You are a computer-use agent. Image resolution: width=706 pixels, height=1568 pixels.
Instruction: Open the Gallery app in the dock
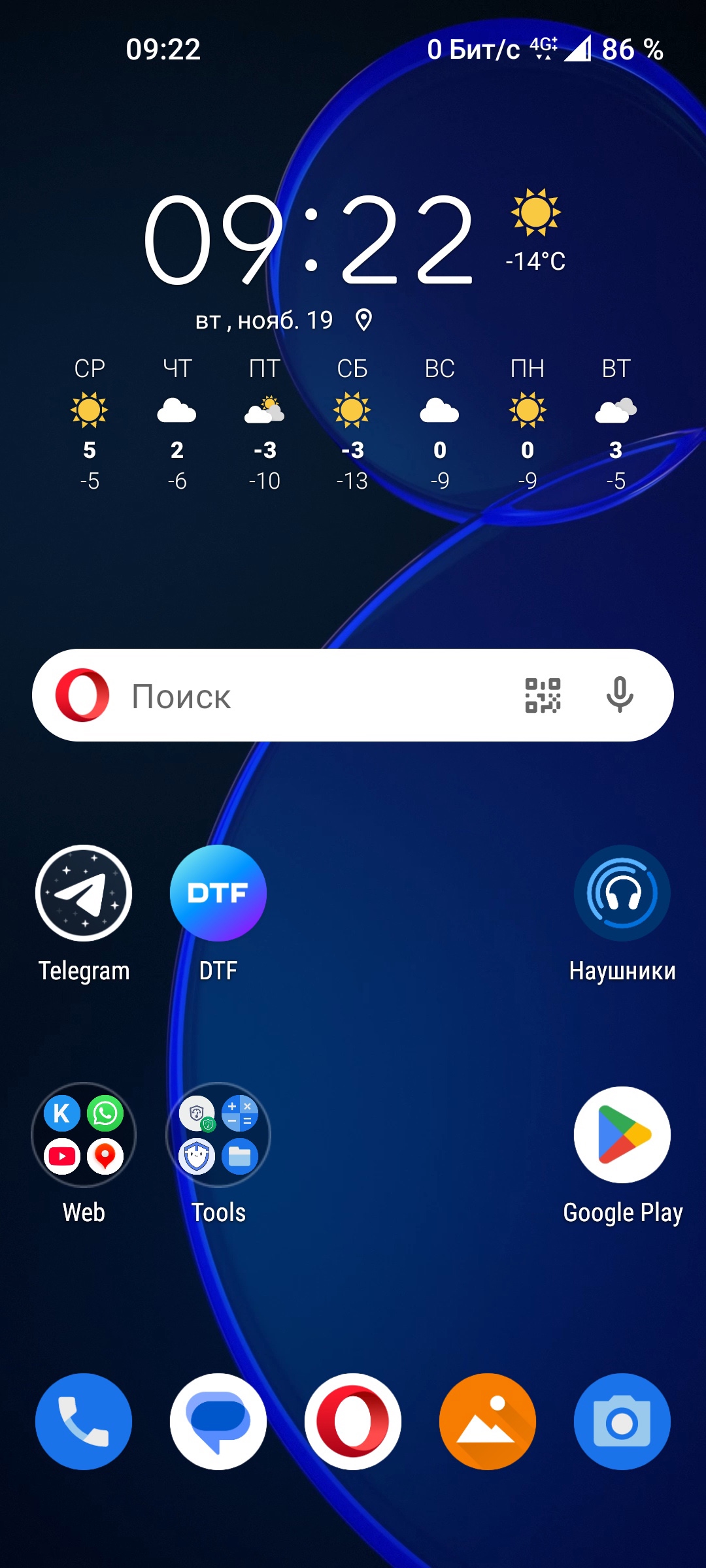click(x=488, y=1422)
